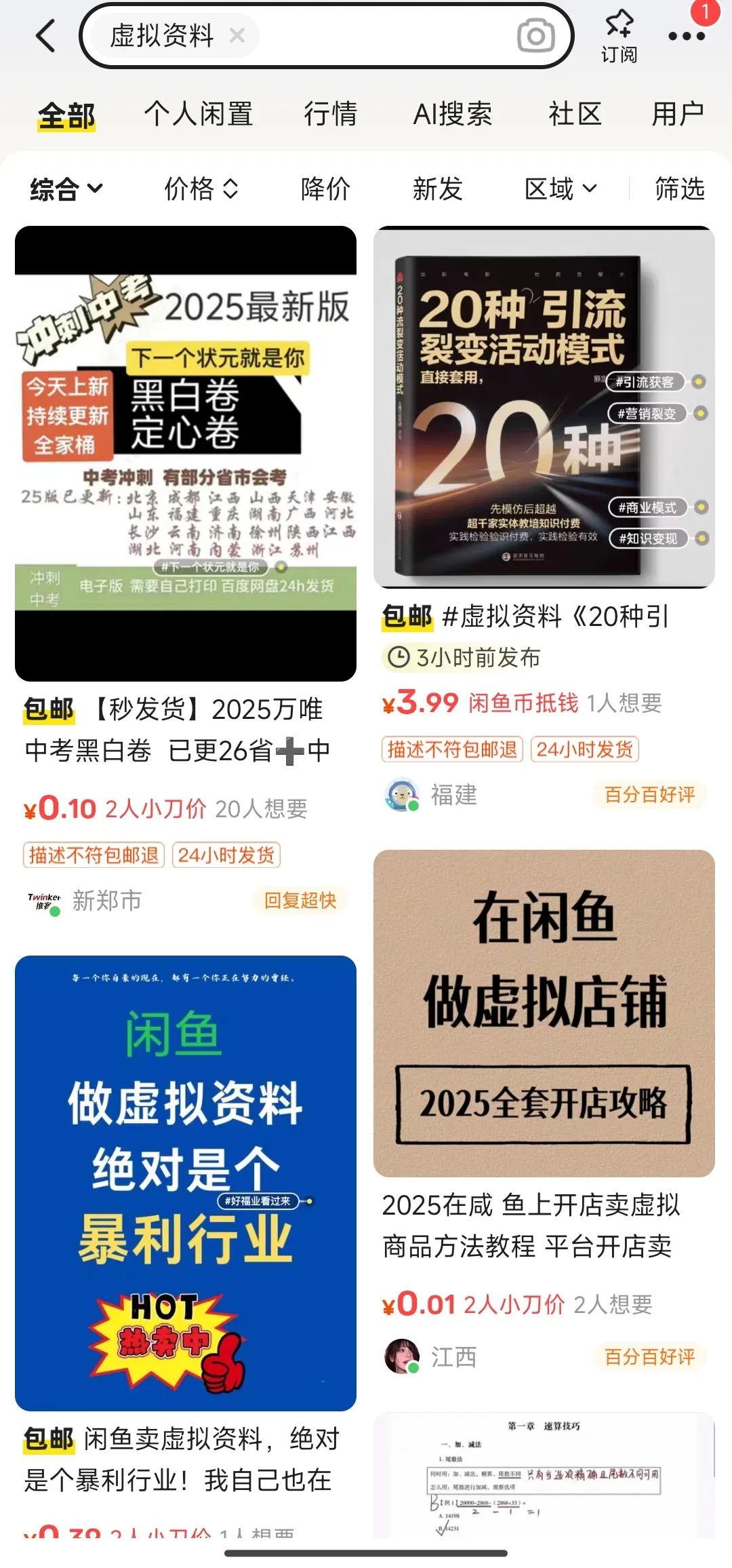Expand the 综合 sort dropdown
Image resolution: width=732 pixels, height=1568 pixels.
tap(66, 189)
